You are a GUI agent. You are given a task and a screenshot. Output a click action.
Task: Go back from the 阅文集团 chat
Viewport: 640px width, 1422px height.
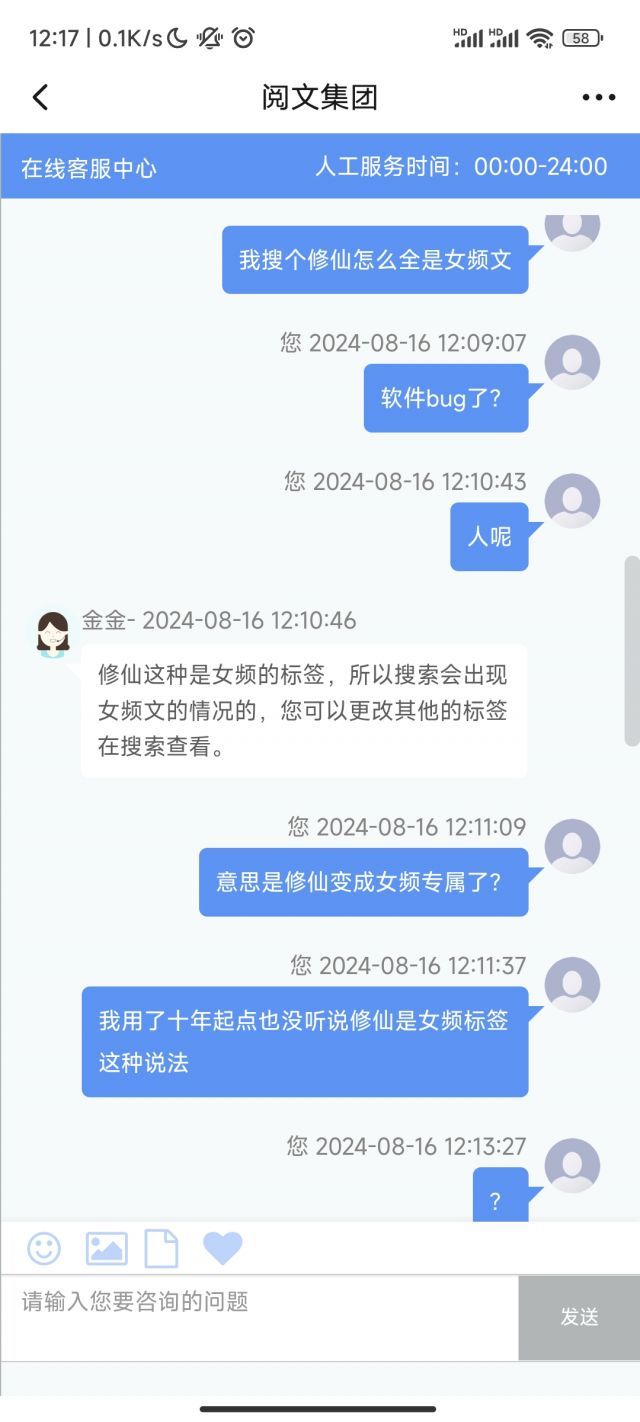40,97
